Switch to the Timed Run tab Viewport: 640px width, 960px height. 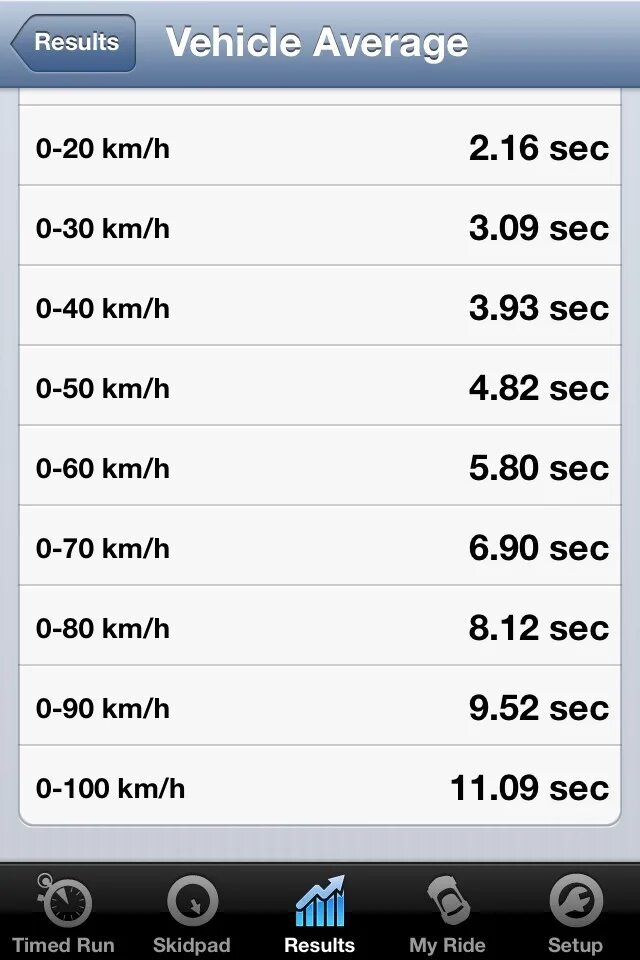tap(64, 912)
